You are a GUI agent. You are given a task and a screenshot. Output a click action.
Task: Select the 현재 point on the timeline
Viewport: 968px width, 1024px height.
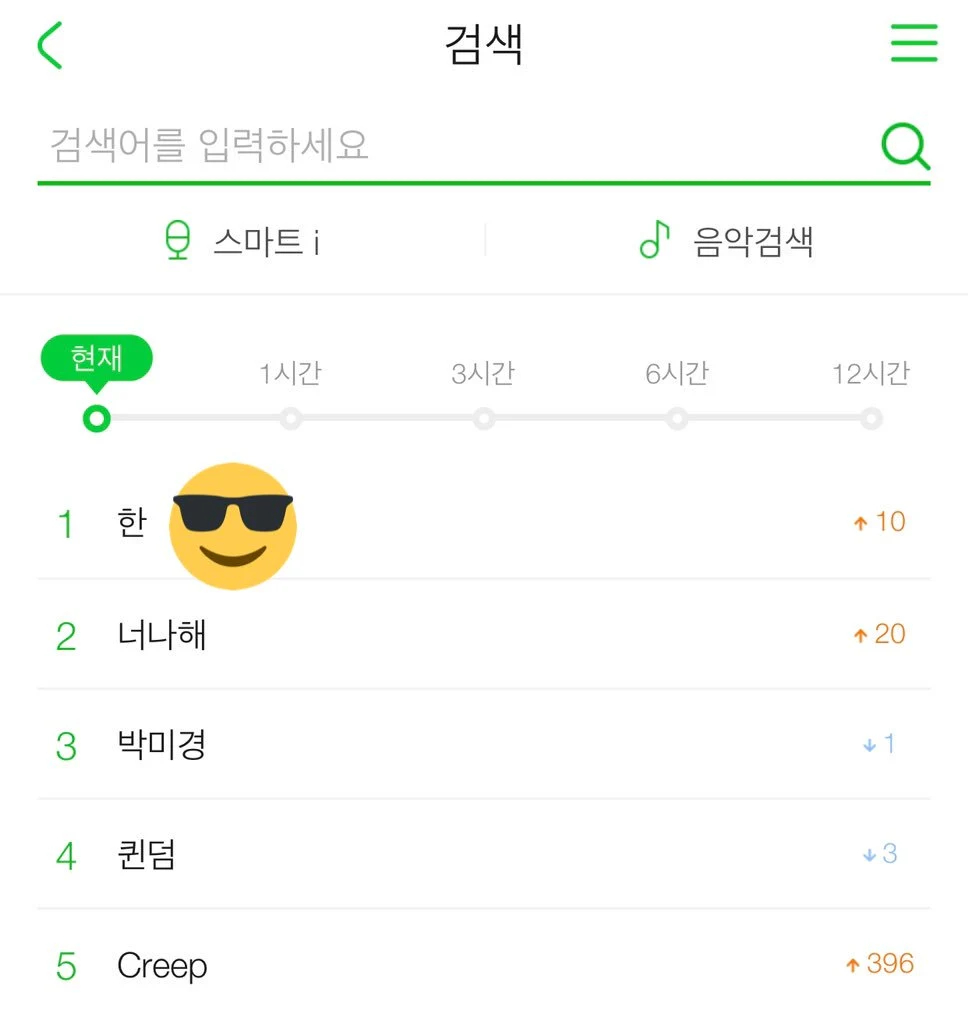pos(97,418)
